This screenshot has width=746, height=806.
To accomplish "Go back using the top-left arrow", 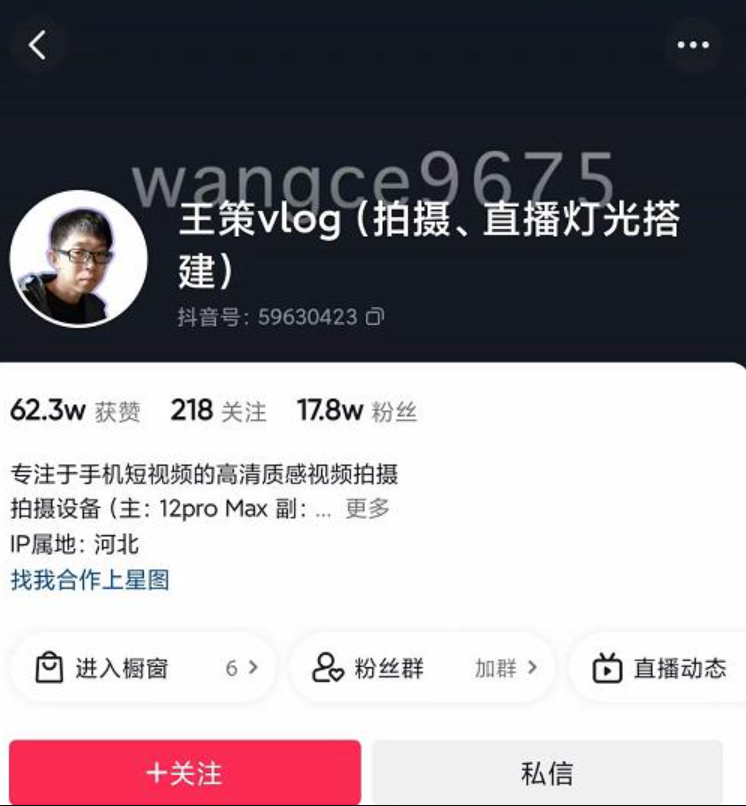I will [38, 45].
